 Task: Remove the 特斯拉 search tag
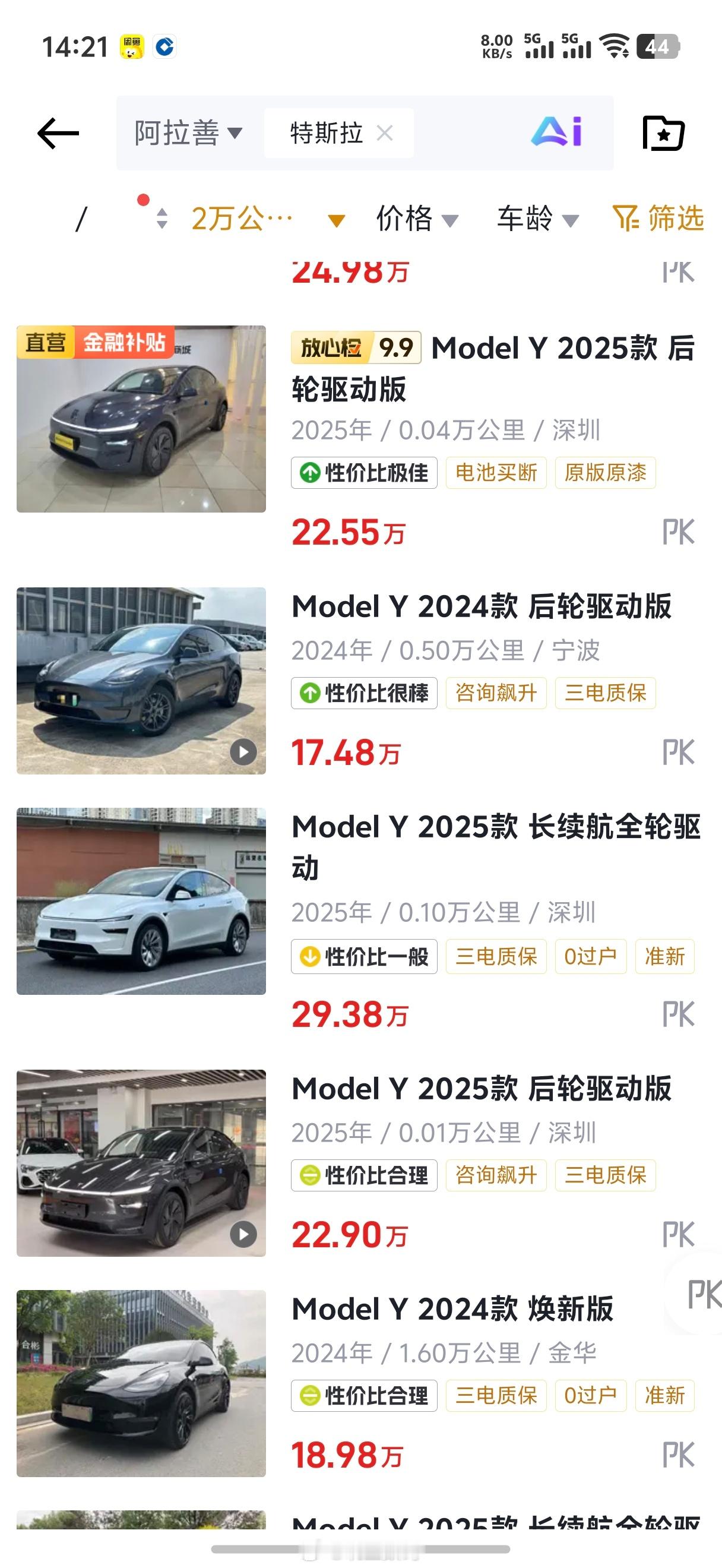point(384,132)
